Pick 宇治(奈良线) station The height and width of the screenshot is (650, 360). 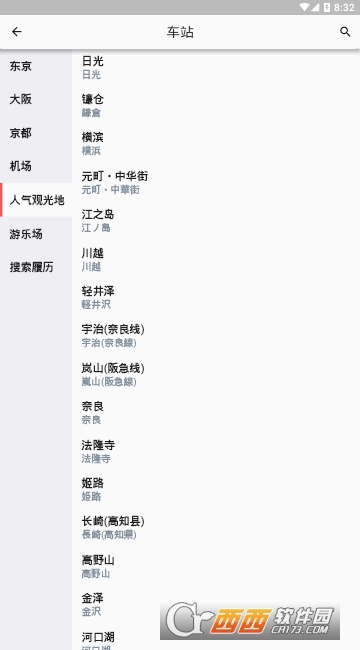pos(216,336)
